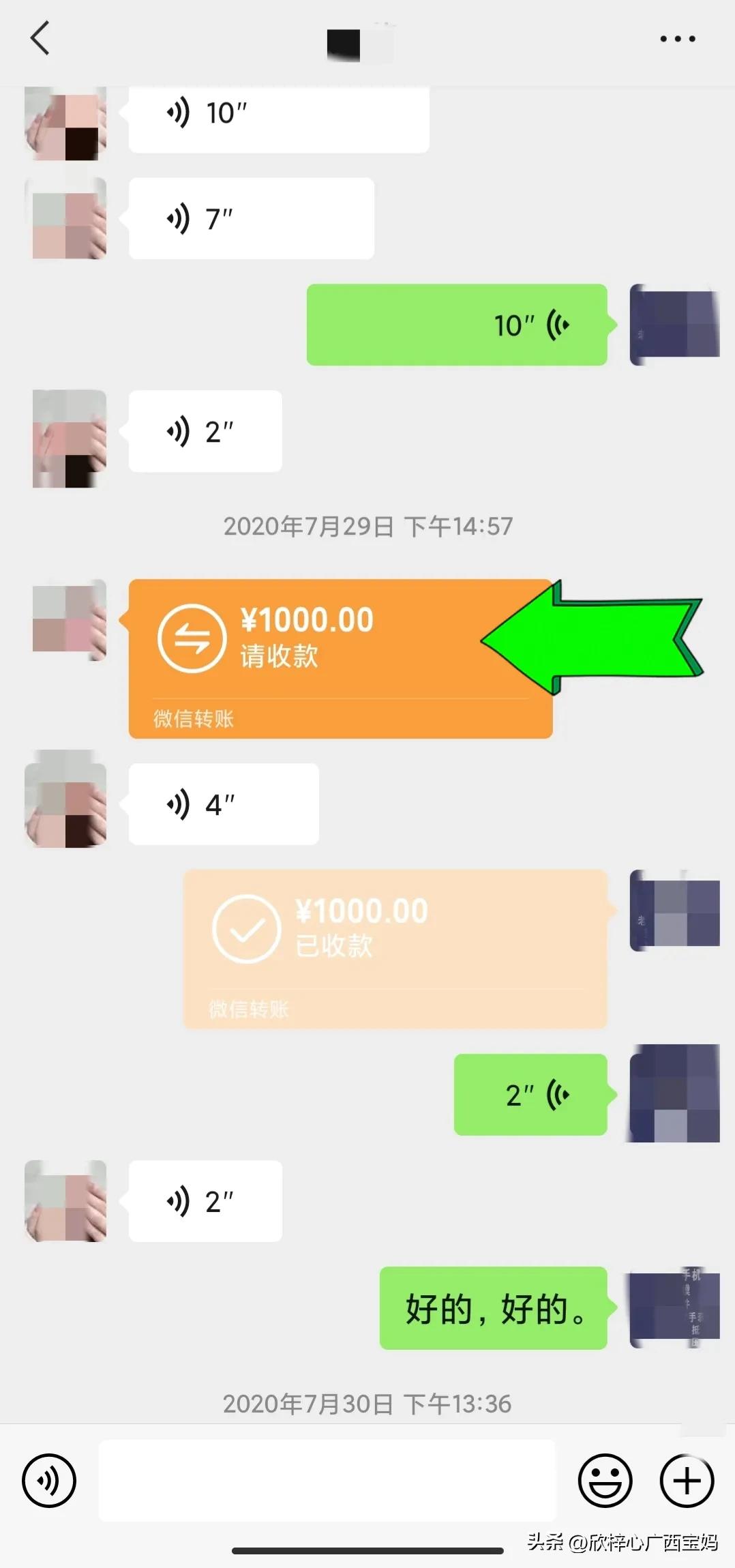Tap the back arrow to exit chat
The height and width of the screenshot is (1568, 735).
41,39
